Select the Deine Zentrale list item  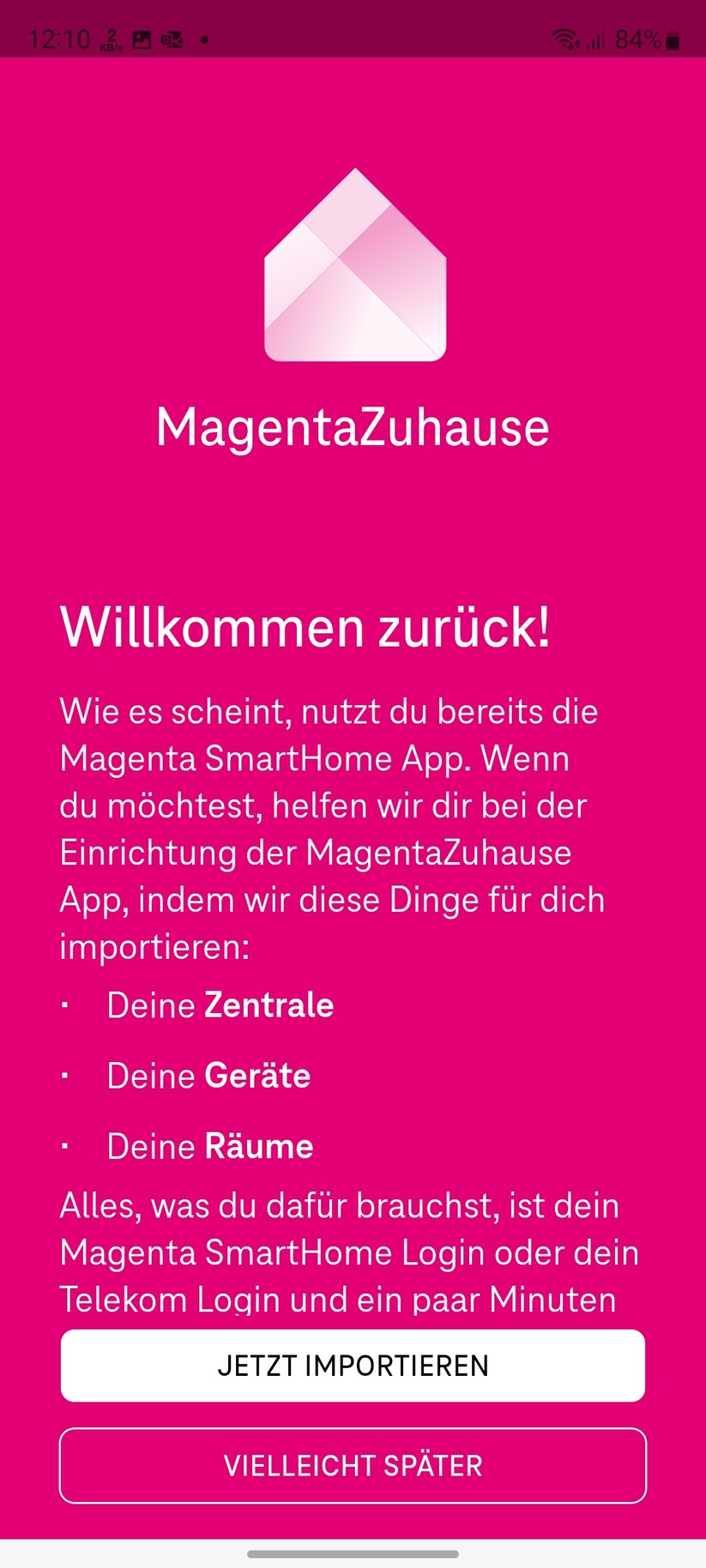[x=220, y=1005]
